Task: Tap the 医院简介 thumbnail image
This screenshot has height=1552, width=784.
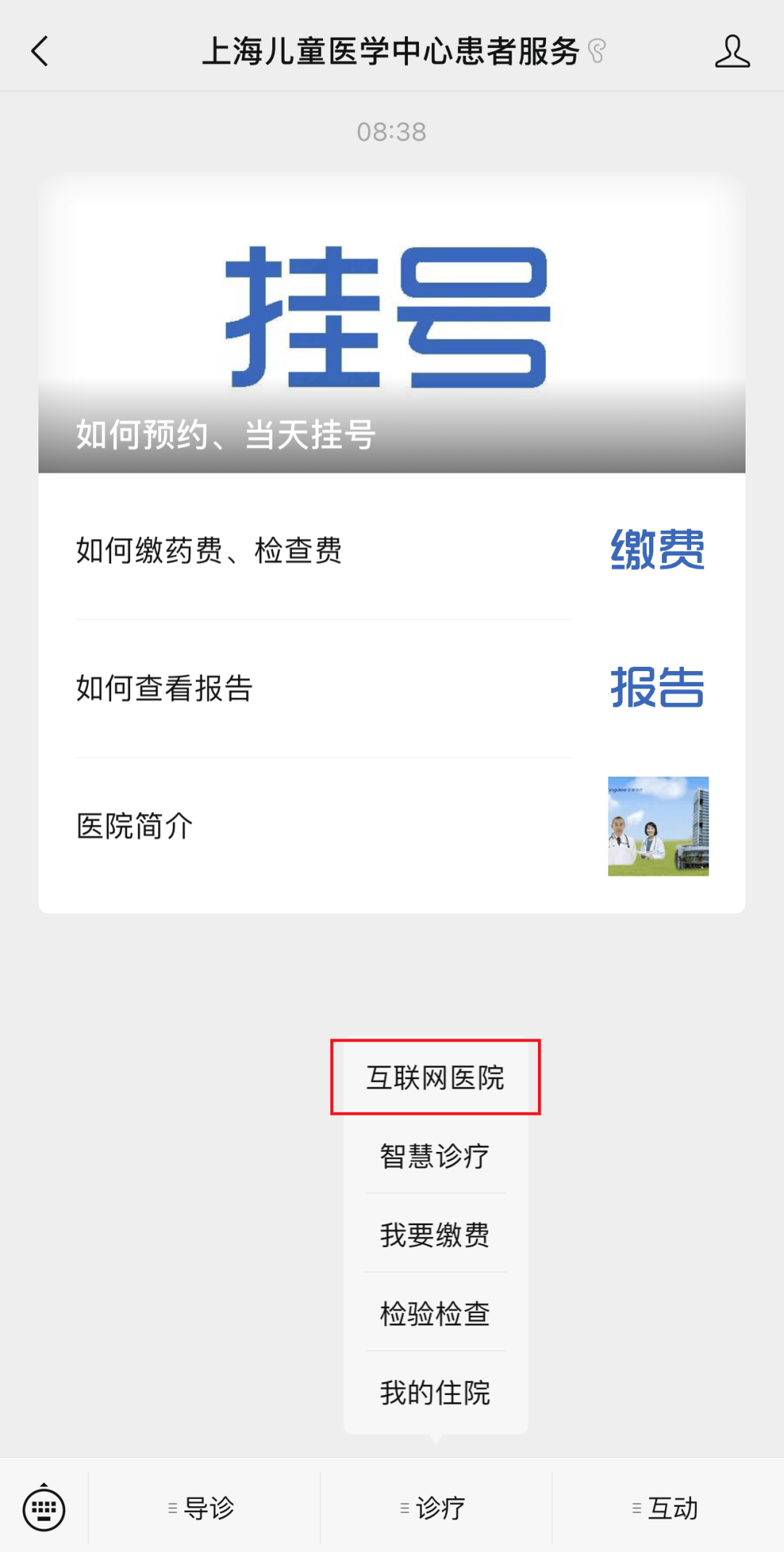Action: (x=657, y=826)
